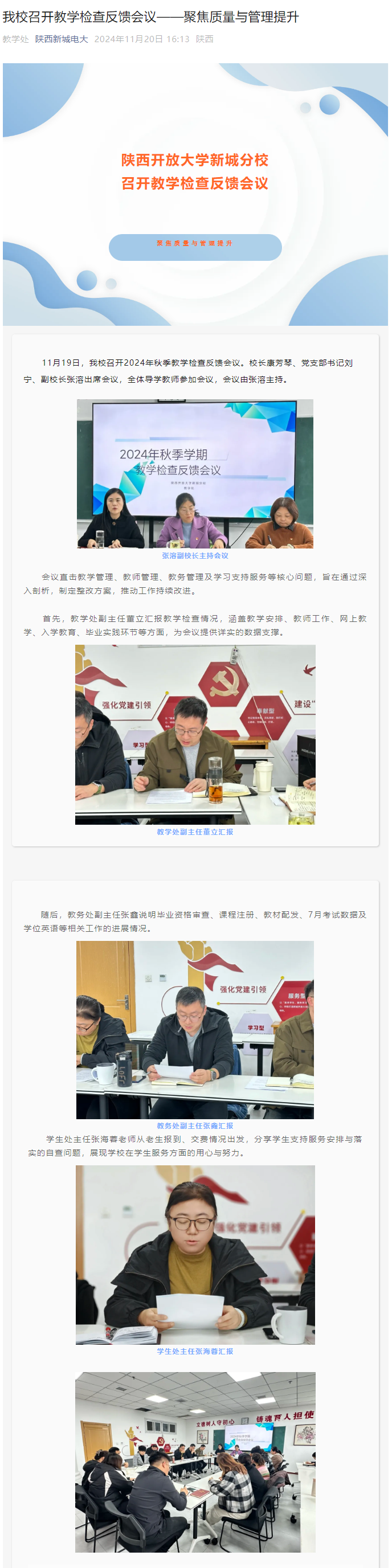Screen dimensions: 392x1568
Task: View the photo captioned 教学处副主任董立汇报
Action: click(195, 734)
